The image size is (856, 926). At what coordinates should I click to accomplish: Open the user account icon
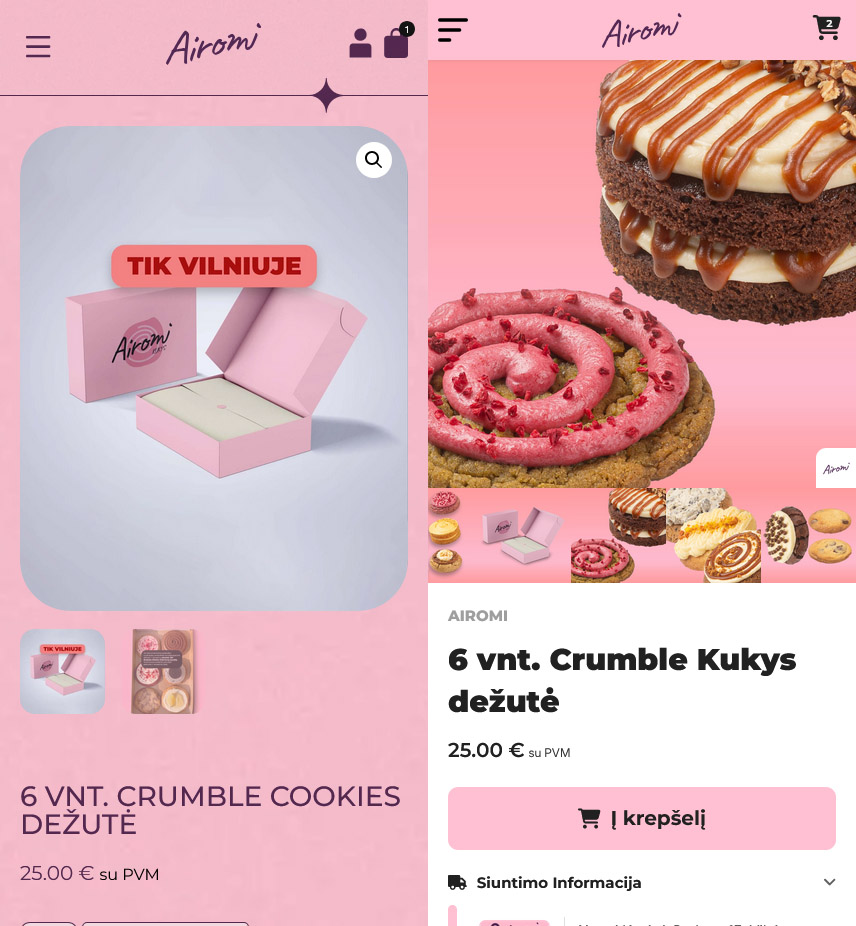(360, 43)
